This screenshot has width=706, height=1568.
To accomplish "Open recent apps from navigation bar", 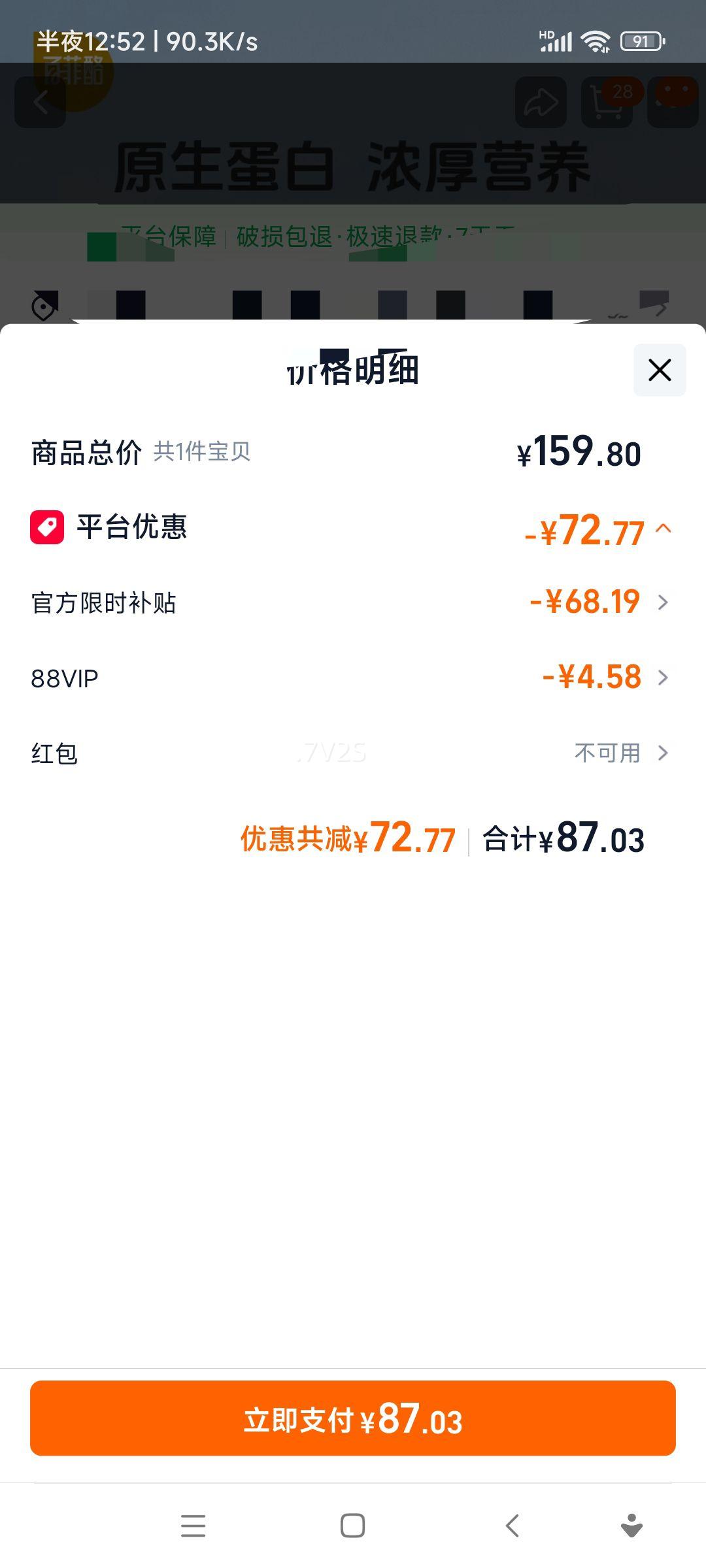I will 193,1526.
